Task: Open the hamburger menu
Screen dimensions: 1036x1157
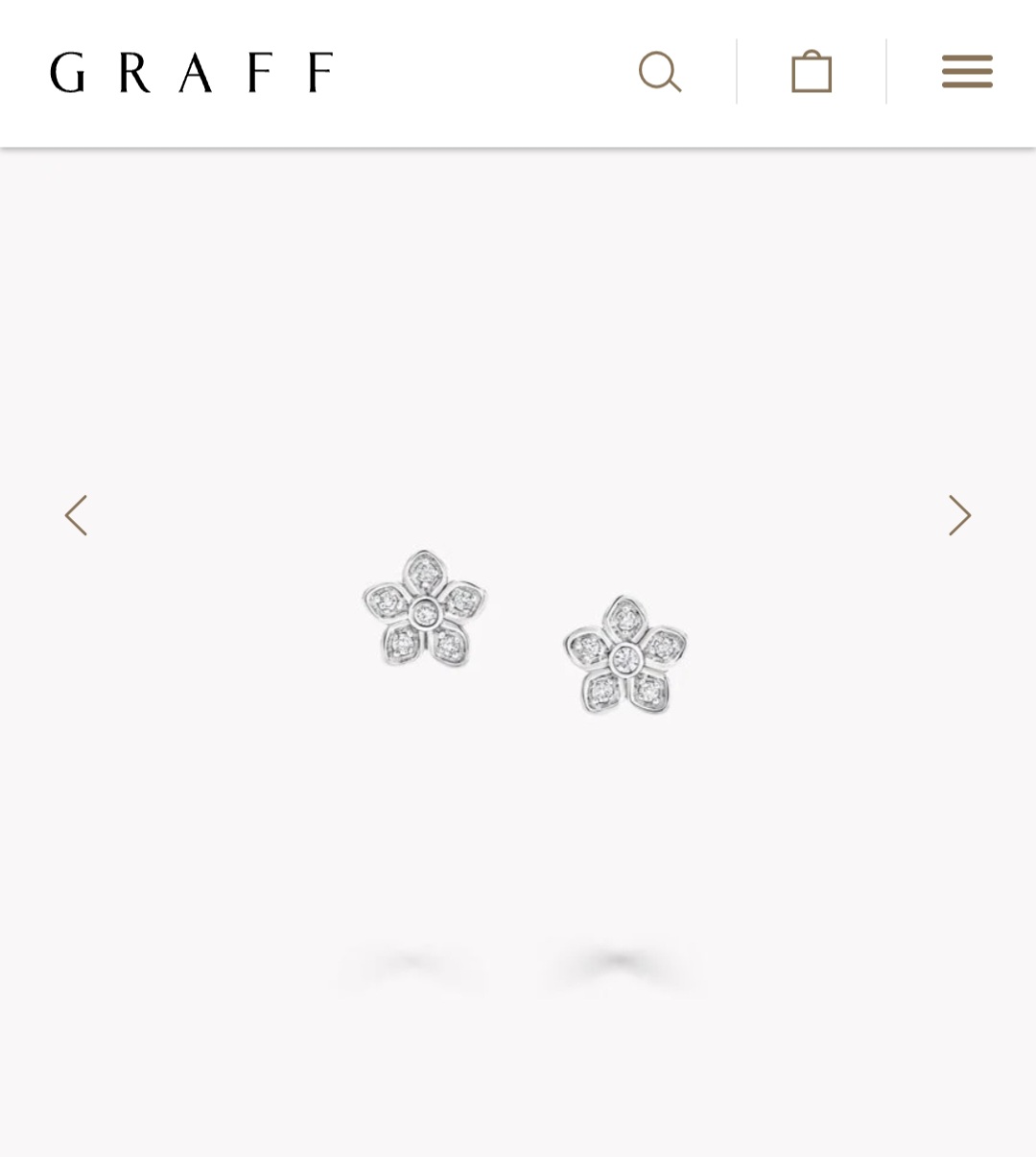Action: tap(967, 72)
